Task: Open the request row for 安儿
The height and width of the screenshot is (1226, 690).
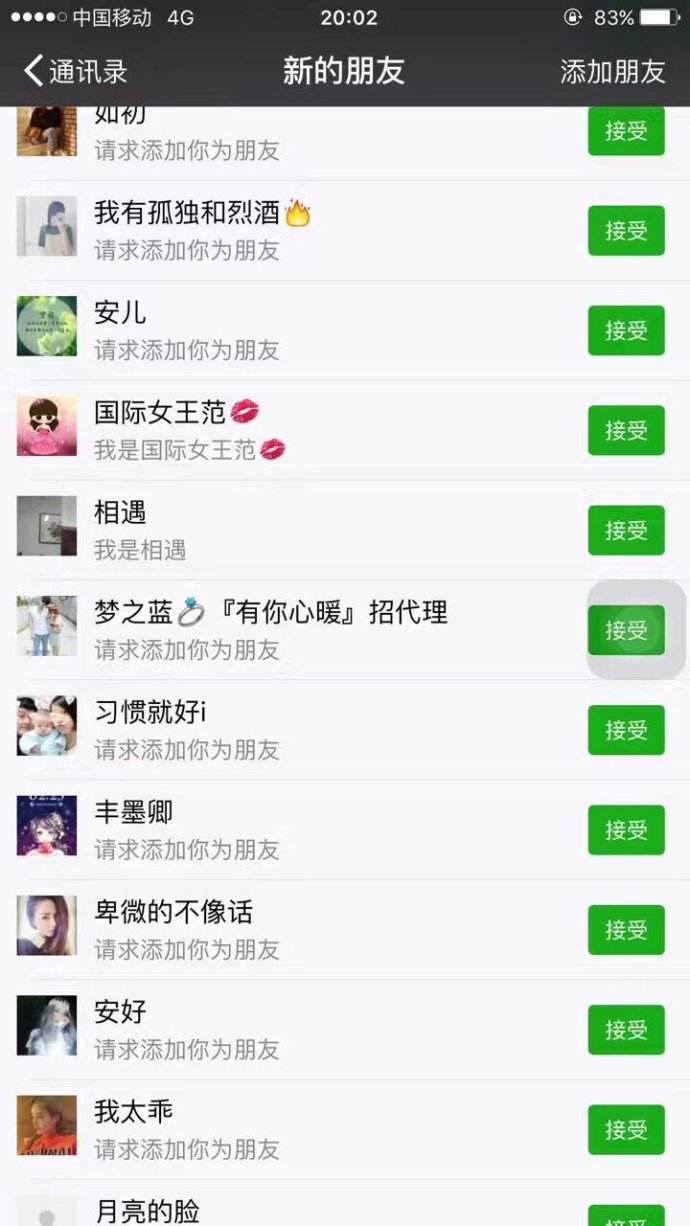Action: point(300,330)
